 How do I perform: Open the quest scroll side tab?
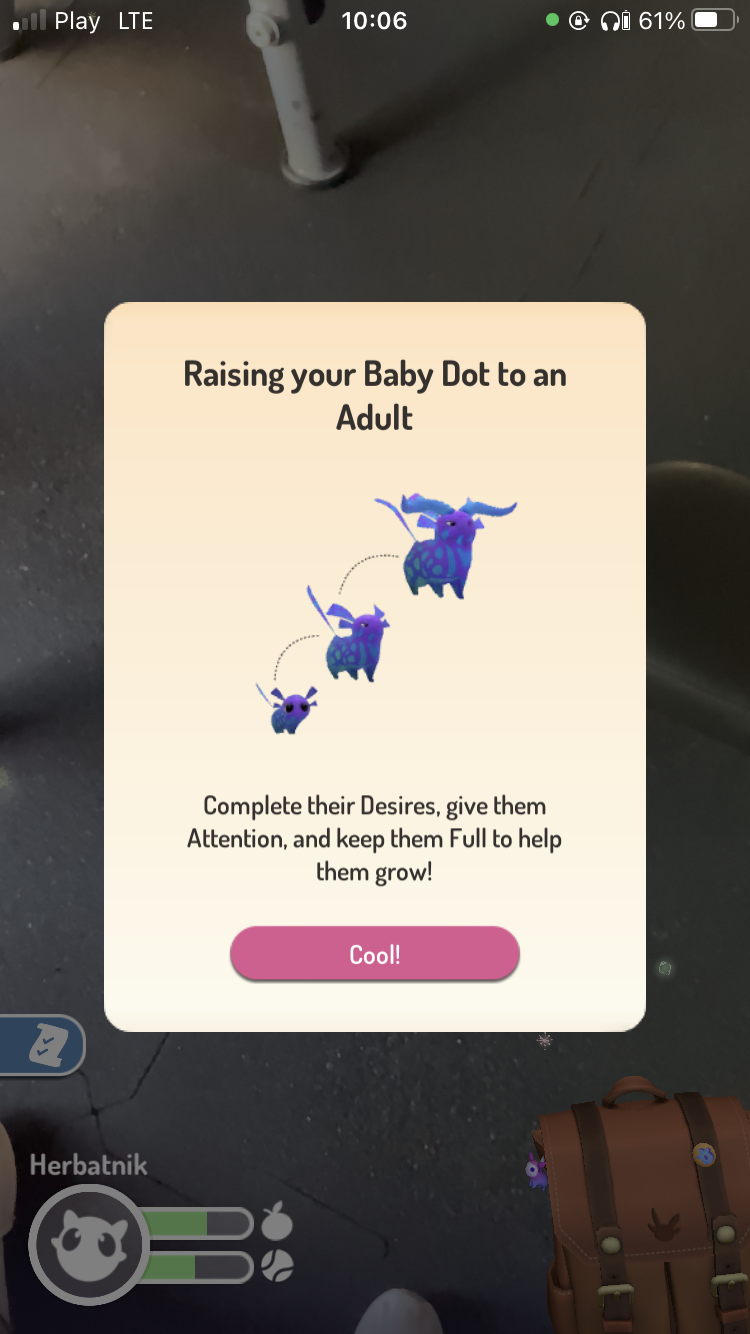[43, 1045]
